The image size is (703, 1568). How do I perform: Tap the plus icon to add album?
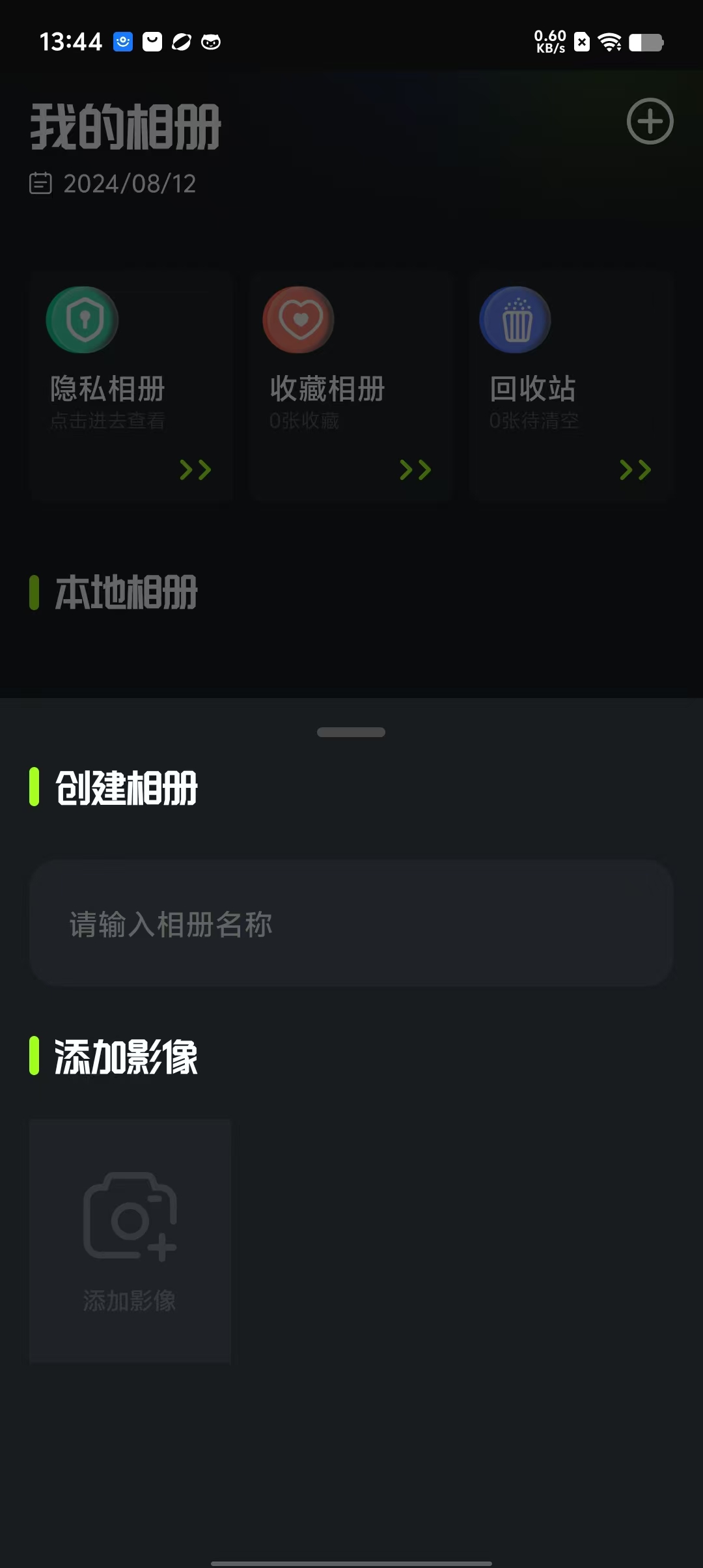[650, 121]
